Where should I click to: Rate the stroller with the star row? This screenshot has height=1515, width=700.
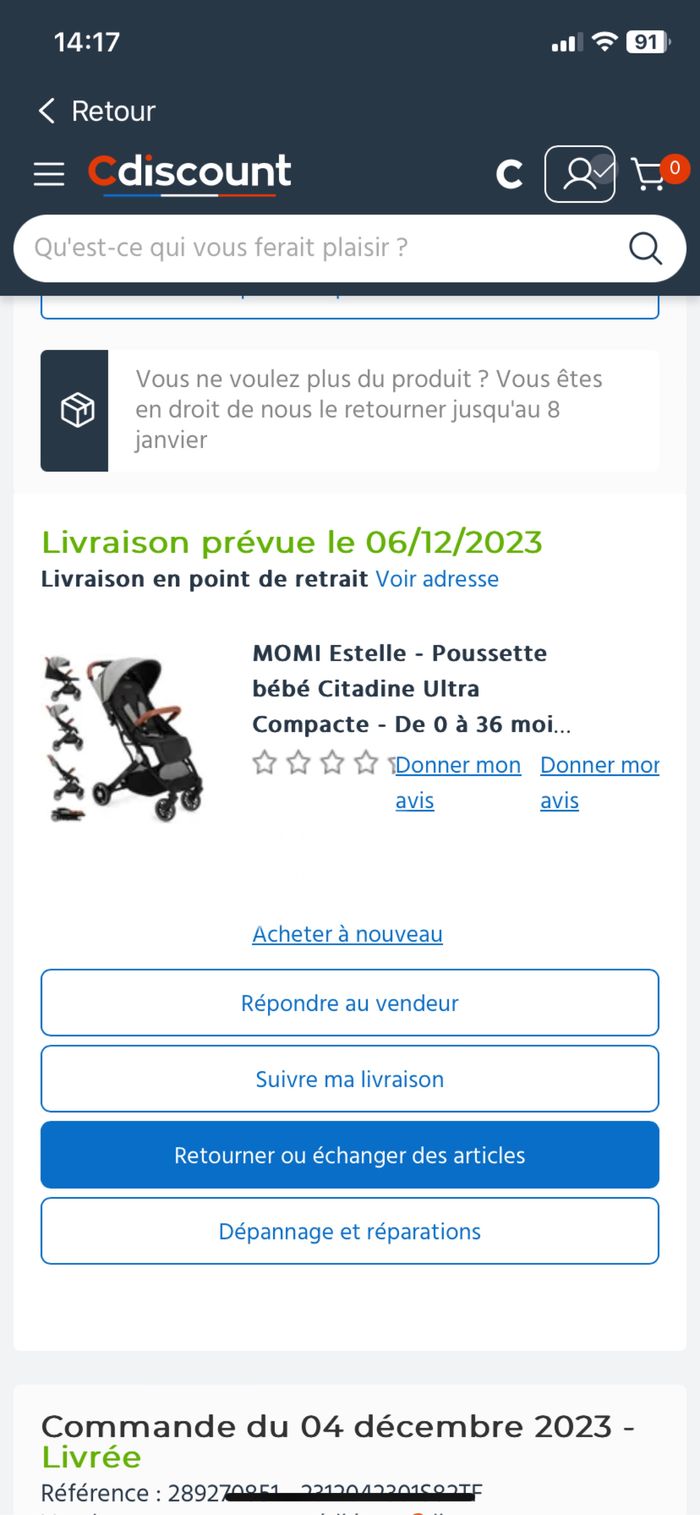point(316,764)
